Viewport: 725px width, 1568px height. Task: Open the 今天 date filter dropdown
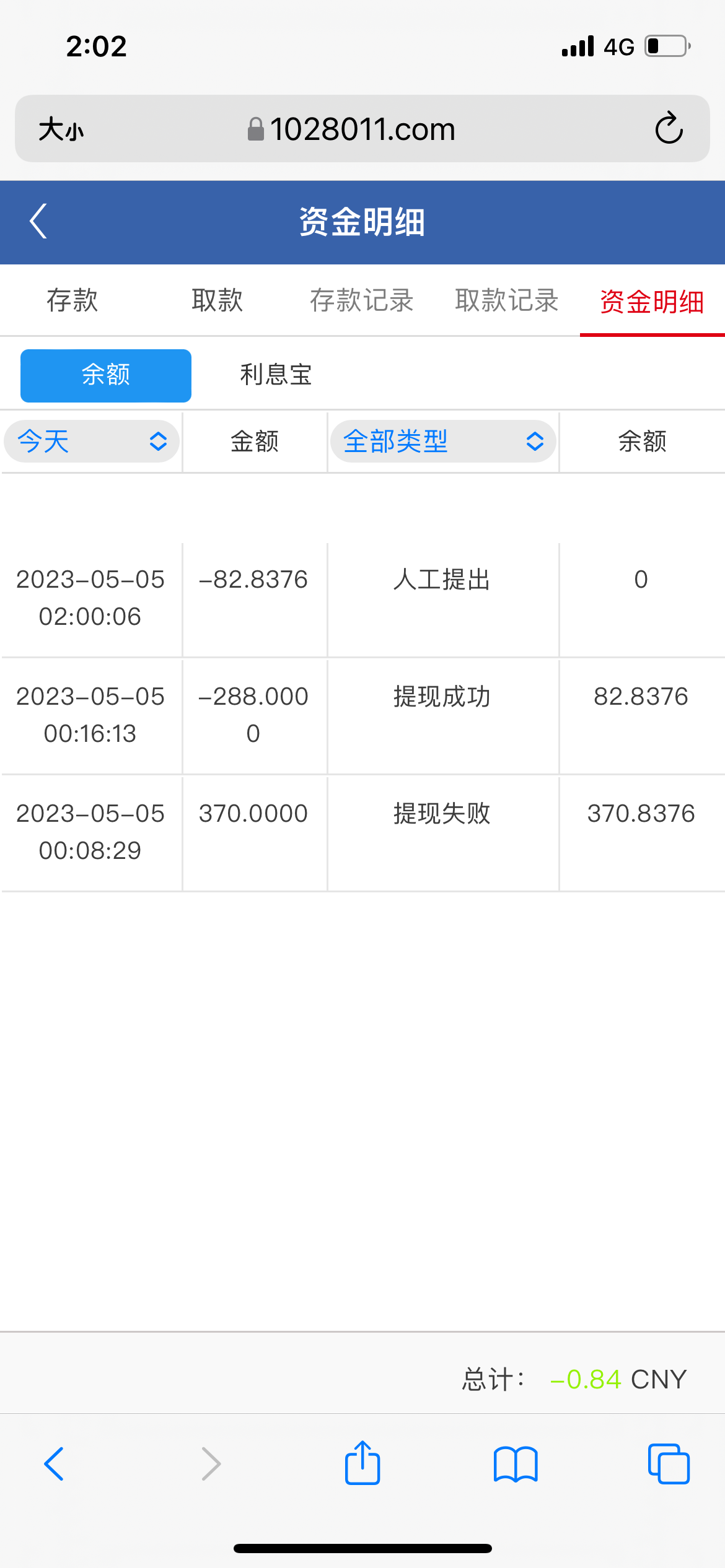pyautogui.click(x=91, y=442)
